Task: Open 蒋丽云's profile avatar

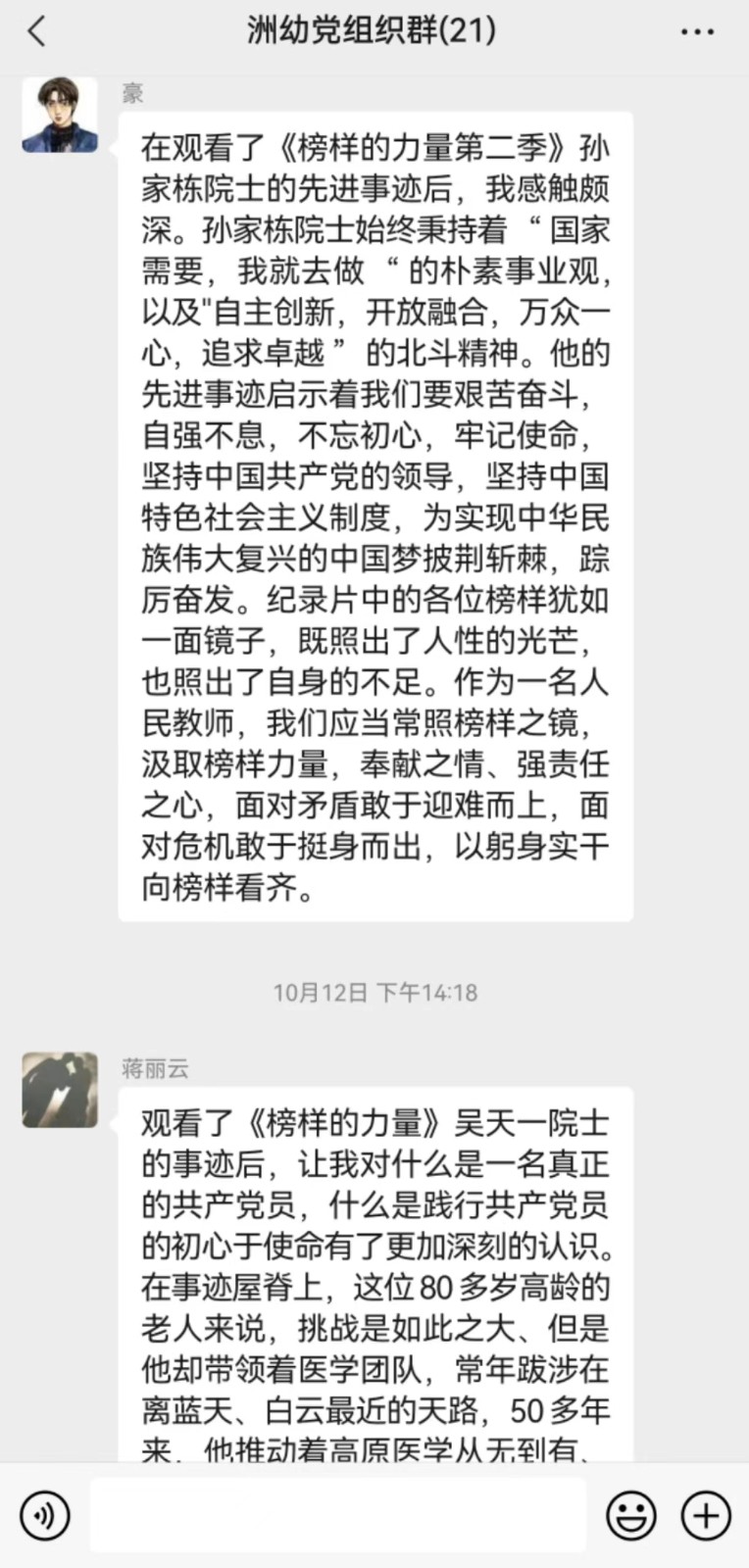Action: click(x=60, y=1090)
